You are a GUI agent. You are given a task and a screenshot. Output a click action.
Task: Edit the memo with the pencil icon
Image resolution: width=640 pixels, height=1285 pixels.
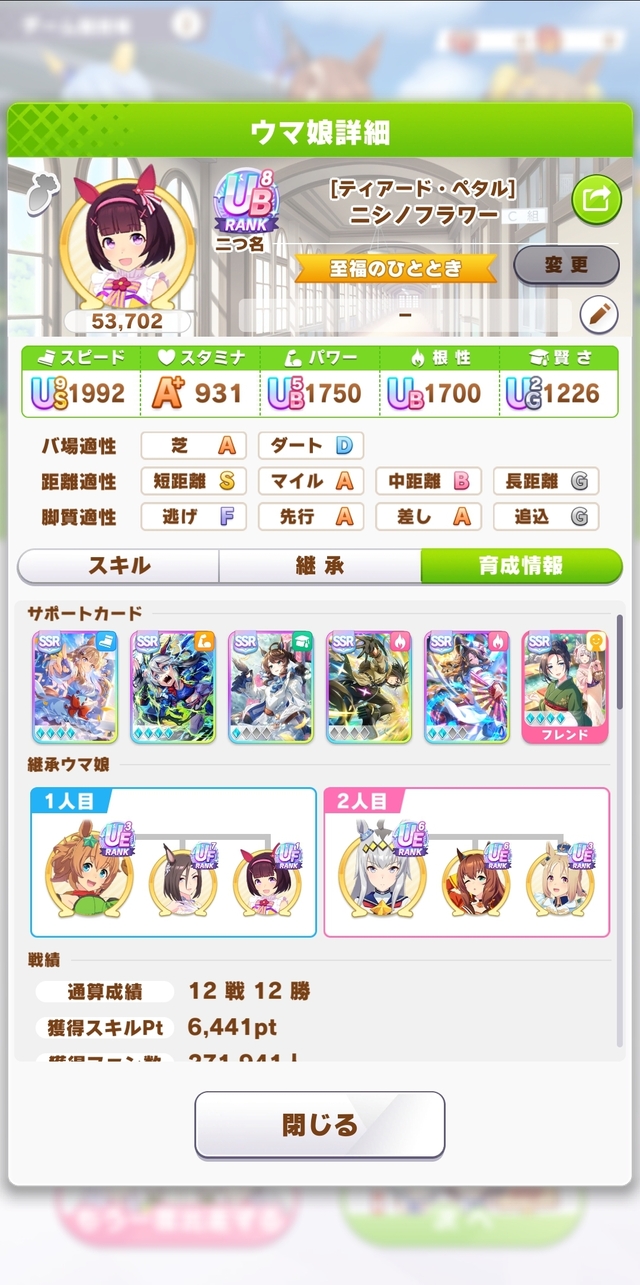599,315
